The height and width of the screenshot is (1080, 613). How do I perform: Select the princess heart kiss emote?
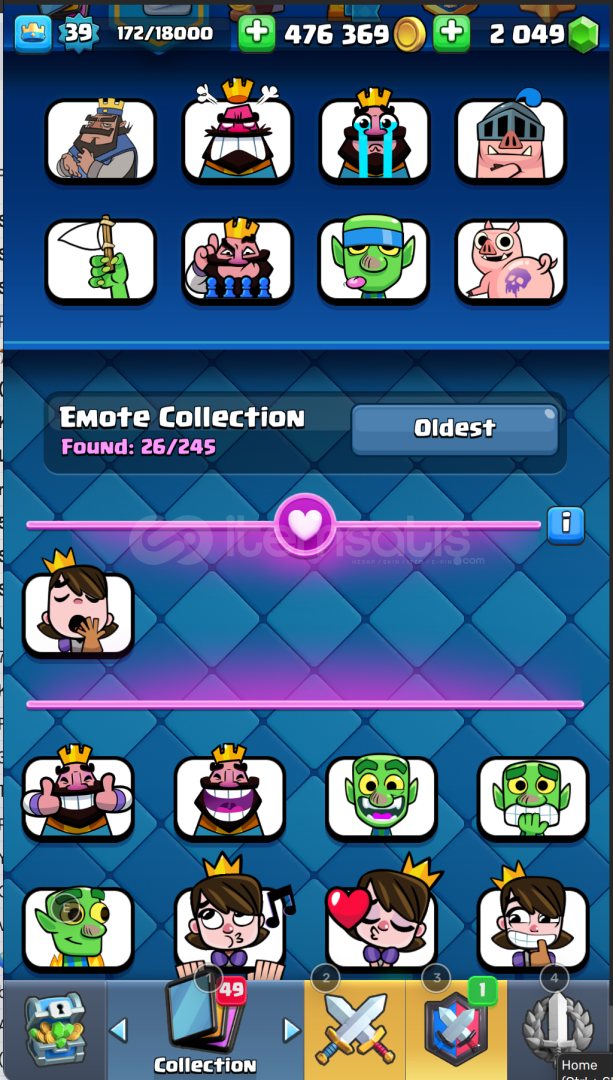click(x=380, y=925)
